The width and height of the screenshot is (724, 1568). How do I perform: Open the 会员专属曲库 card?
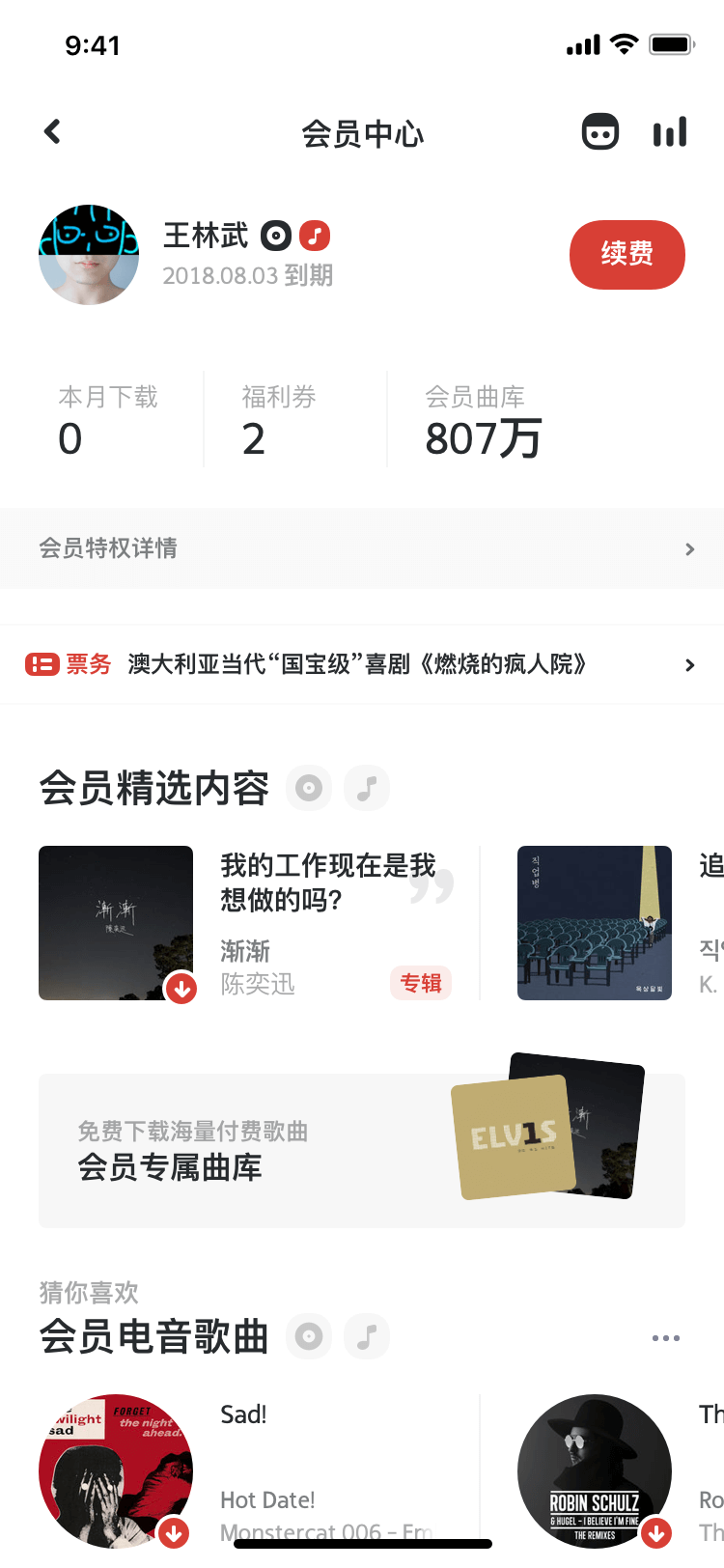[362, 1151]
